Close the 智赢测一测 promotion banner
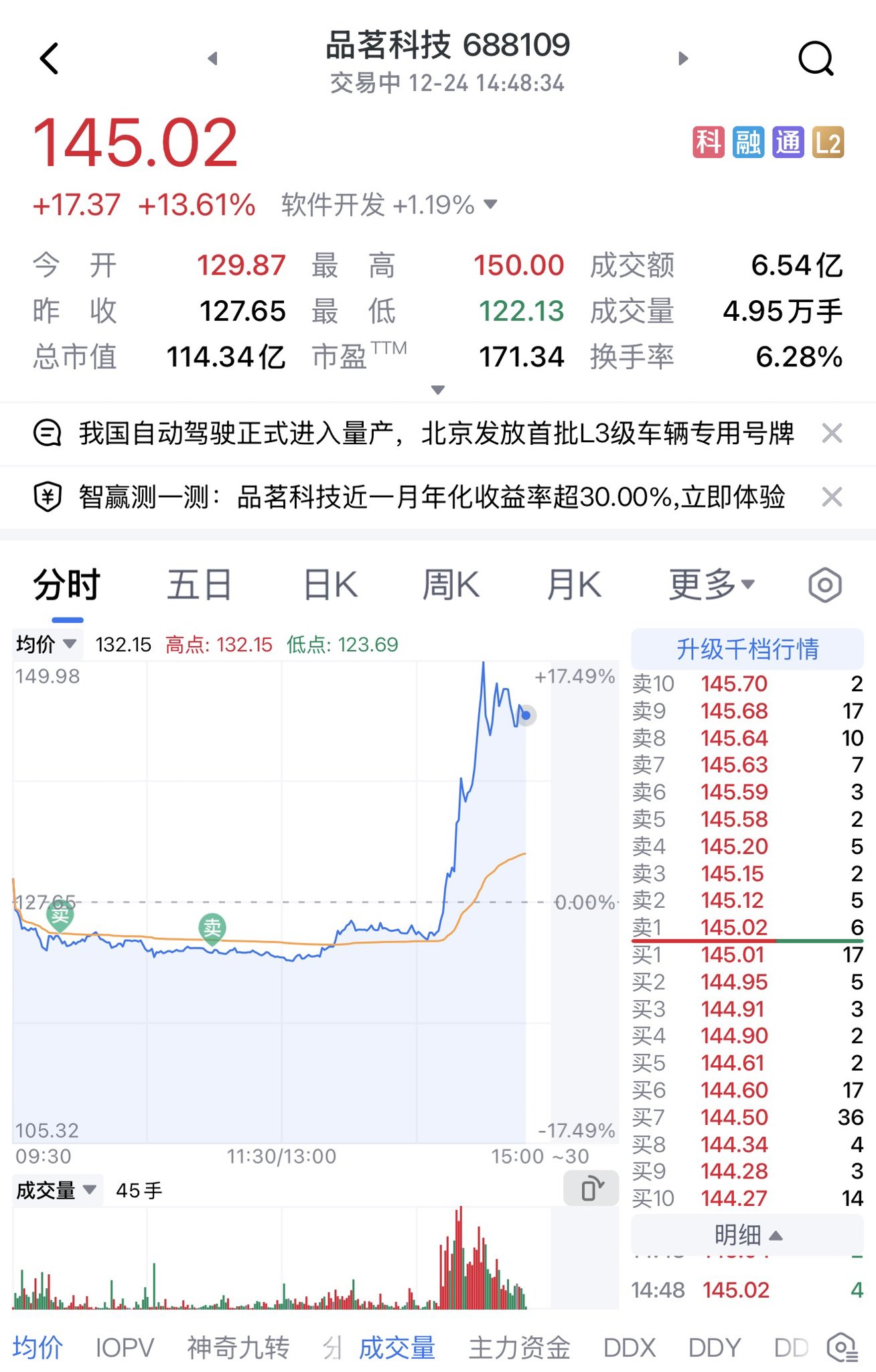Image resolution: width=876 pixels, height=1372 pixels. click(832, 497)
